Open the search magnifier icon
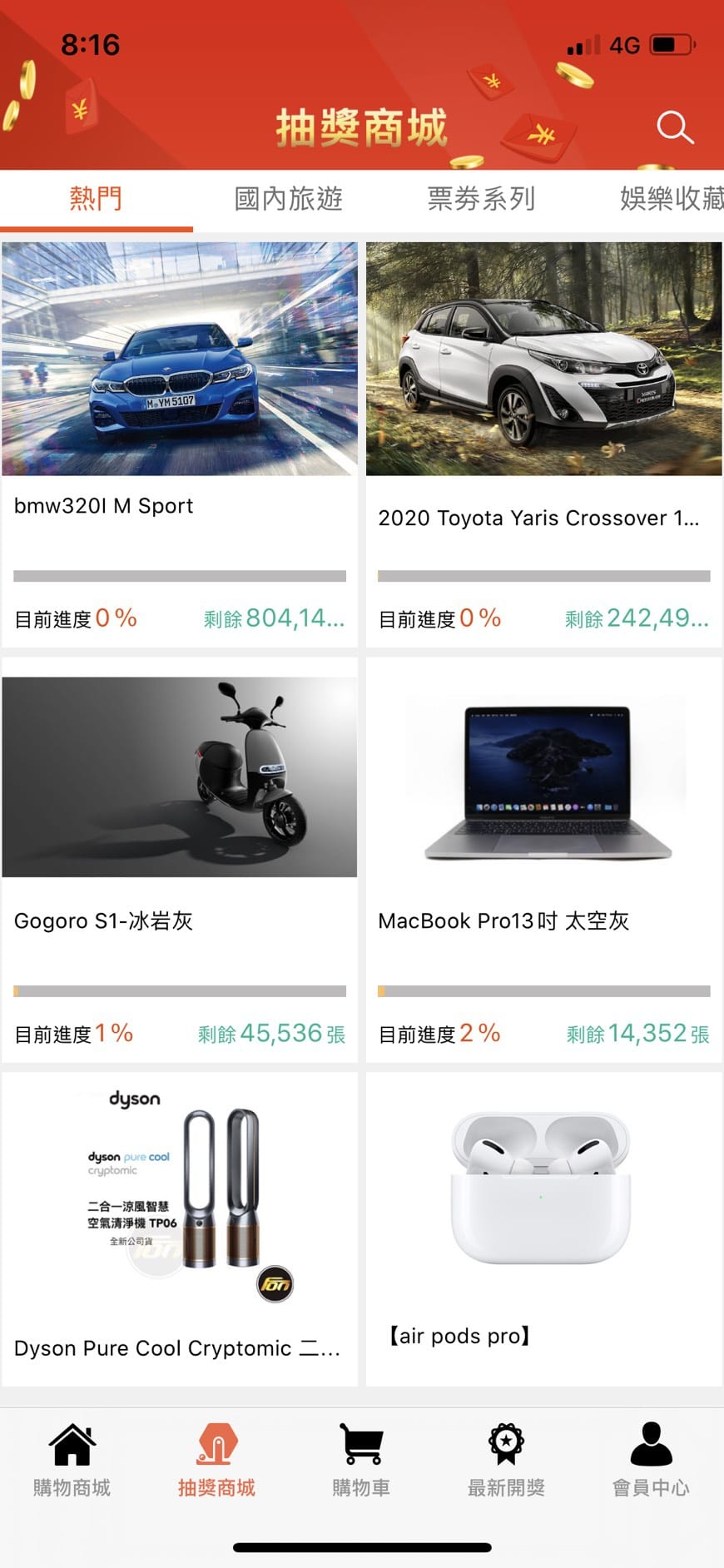 click(674, 128)
